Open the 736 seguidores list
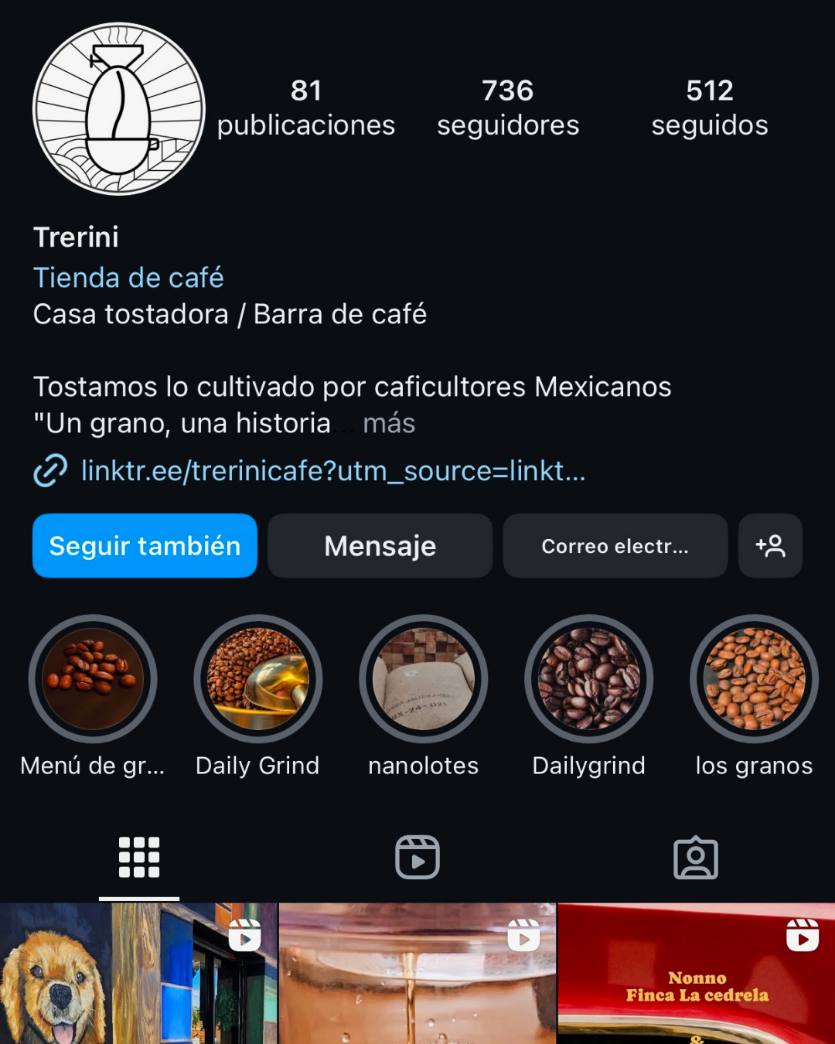This screenshot has height=1044, width=835. coord(508,108)
